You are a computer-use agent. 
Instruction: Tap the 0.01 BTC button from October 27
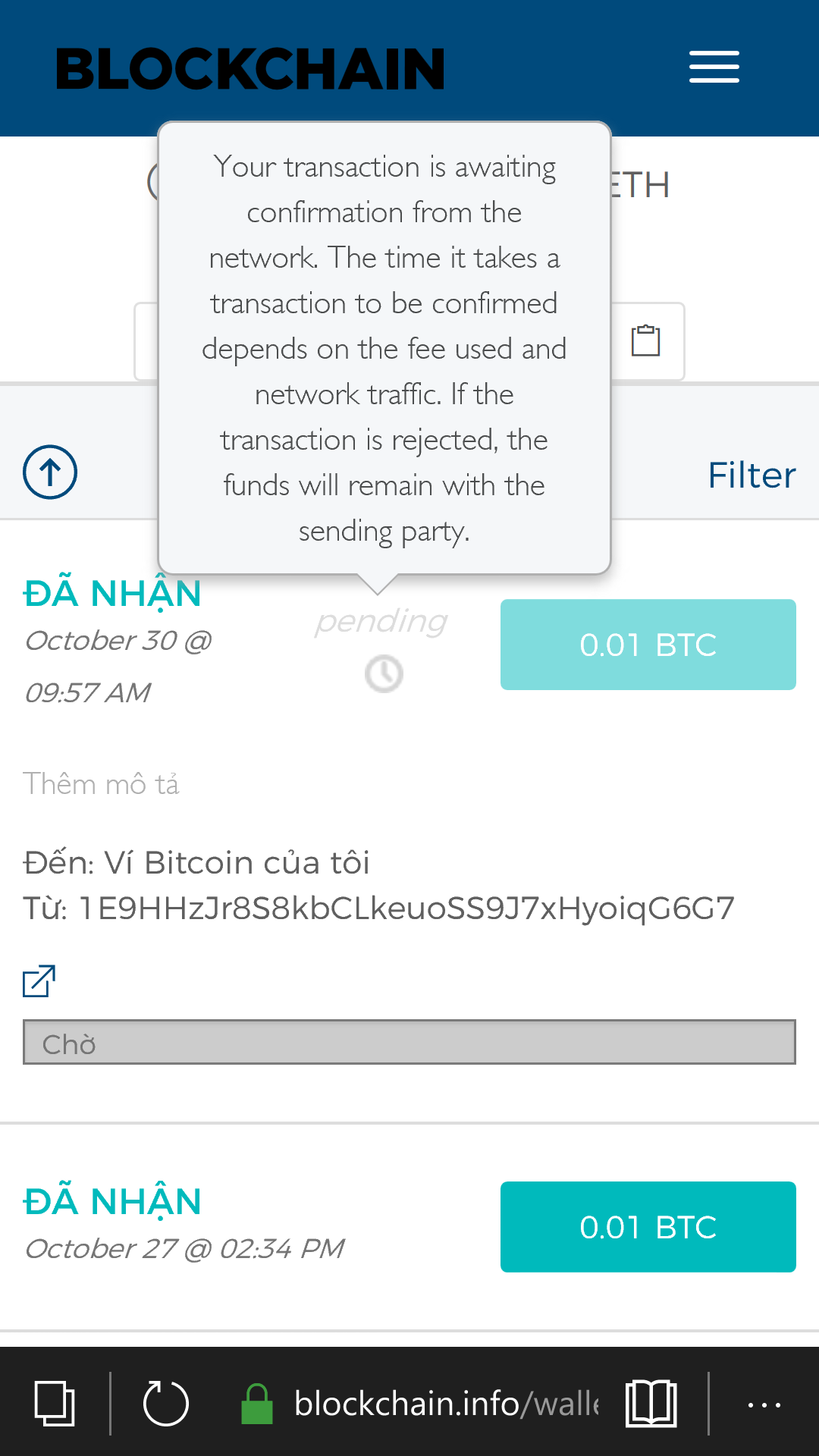648,1227
